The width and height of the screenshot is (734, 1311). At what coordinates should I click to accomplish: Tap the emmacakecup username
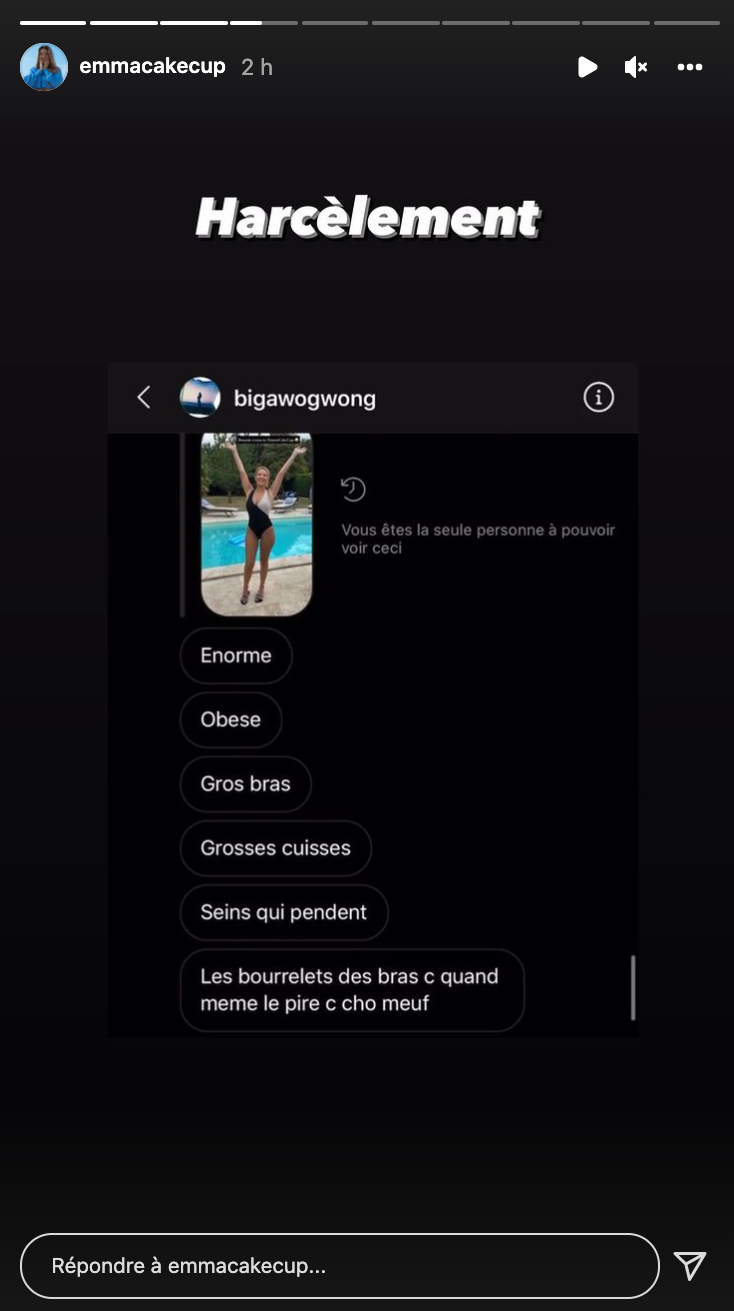[153, 67]
